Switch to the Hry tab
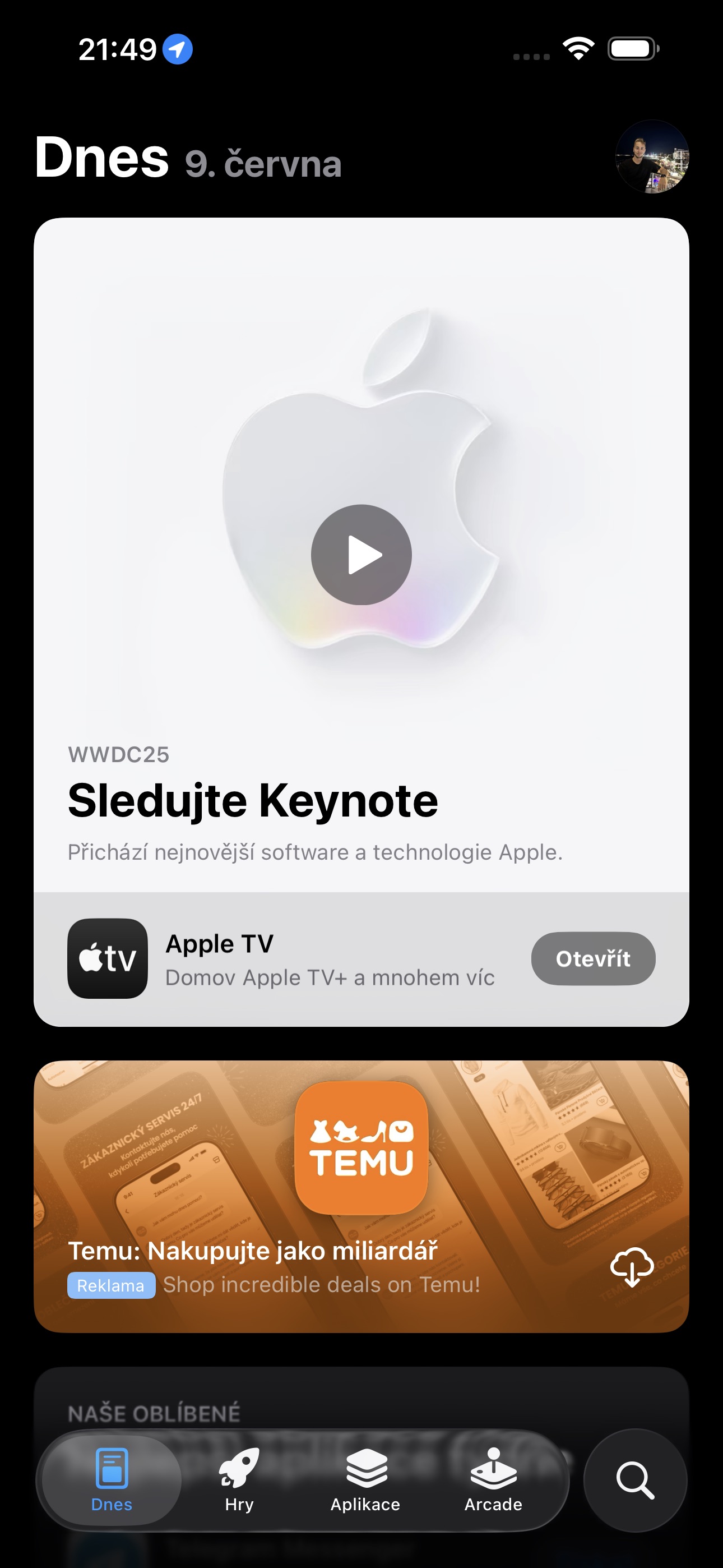The height and width of the screenshot is (1568, 723). [x=239, y=1480]
